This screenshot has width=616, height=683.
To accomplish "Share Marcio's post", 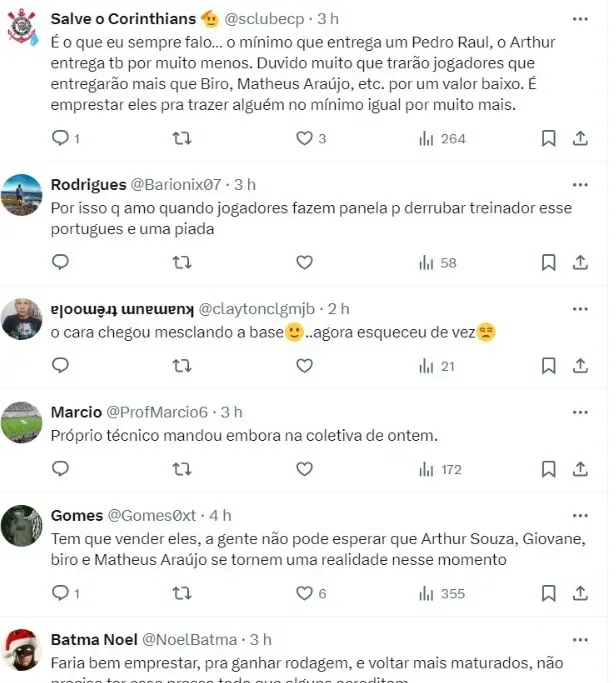I will click(580, 469).
